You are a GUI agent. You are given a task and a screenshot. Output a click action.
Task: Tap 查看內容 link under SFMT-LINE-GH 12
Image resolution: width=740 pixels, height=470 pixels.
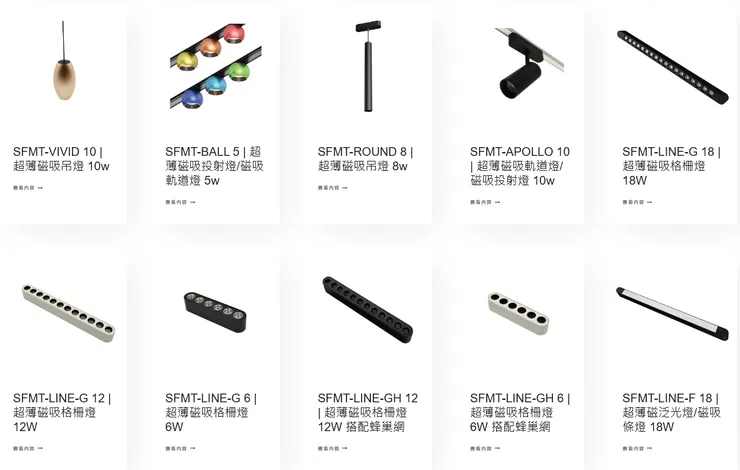point(332,448)
